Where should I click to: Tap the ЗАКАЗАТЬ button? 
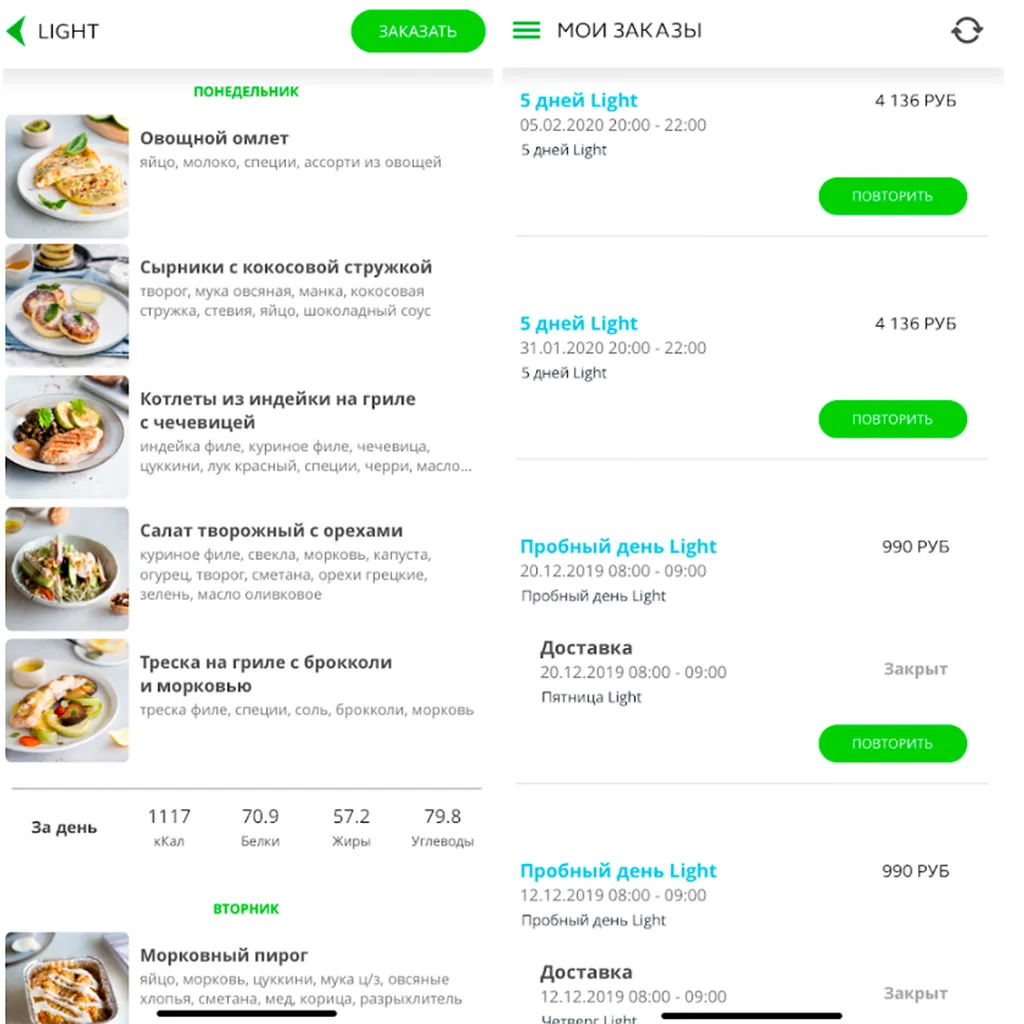(x=417, y=31)
